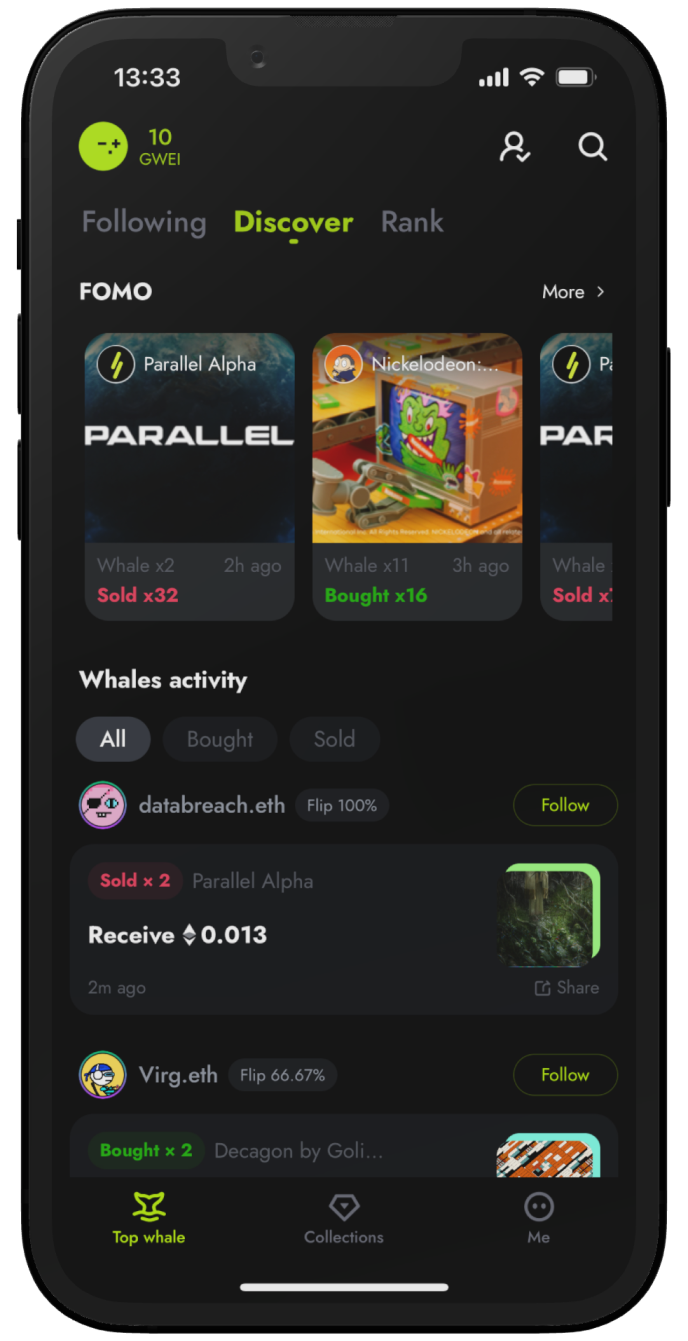Filter whale activity by Sold

(334, 740)
